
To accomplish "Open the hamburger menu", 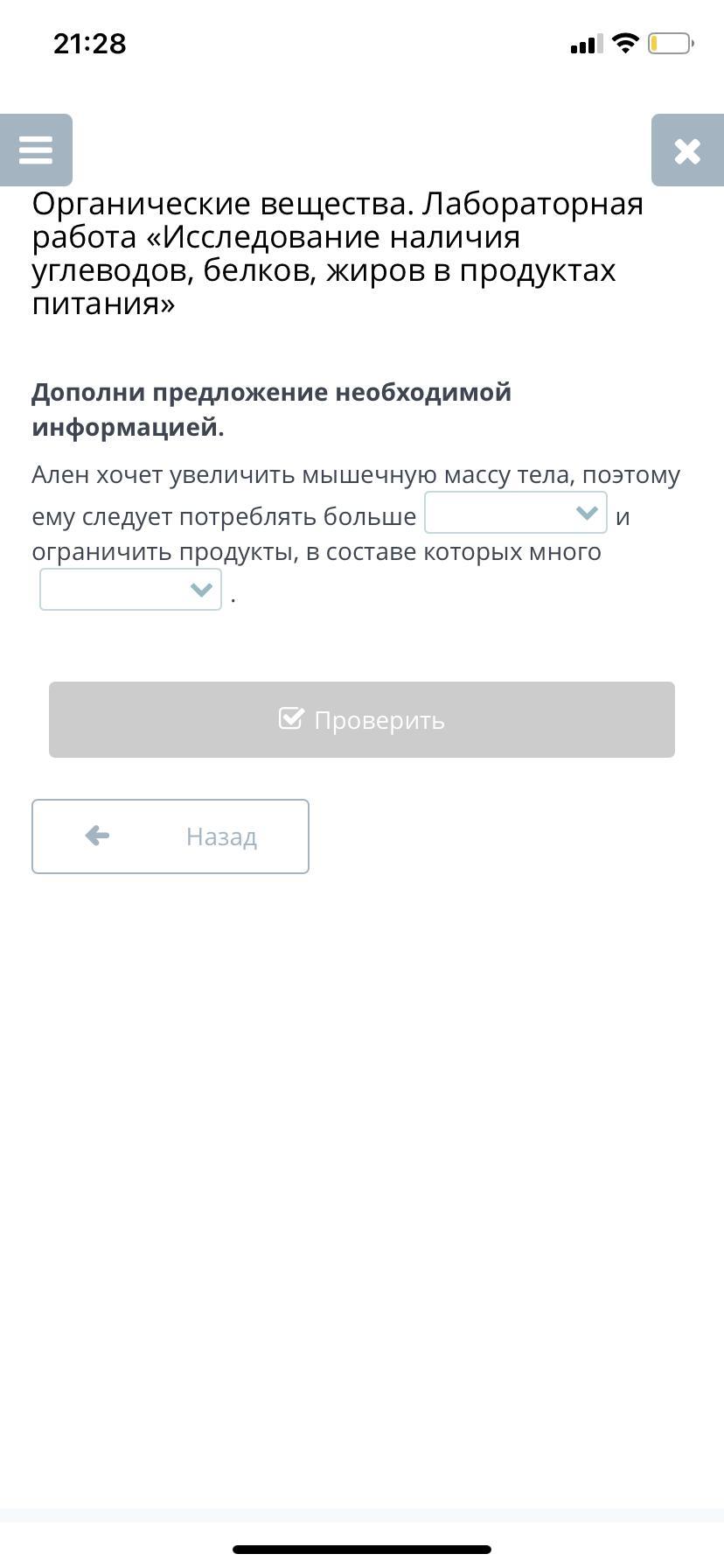I will point(36,150).
